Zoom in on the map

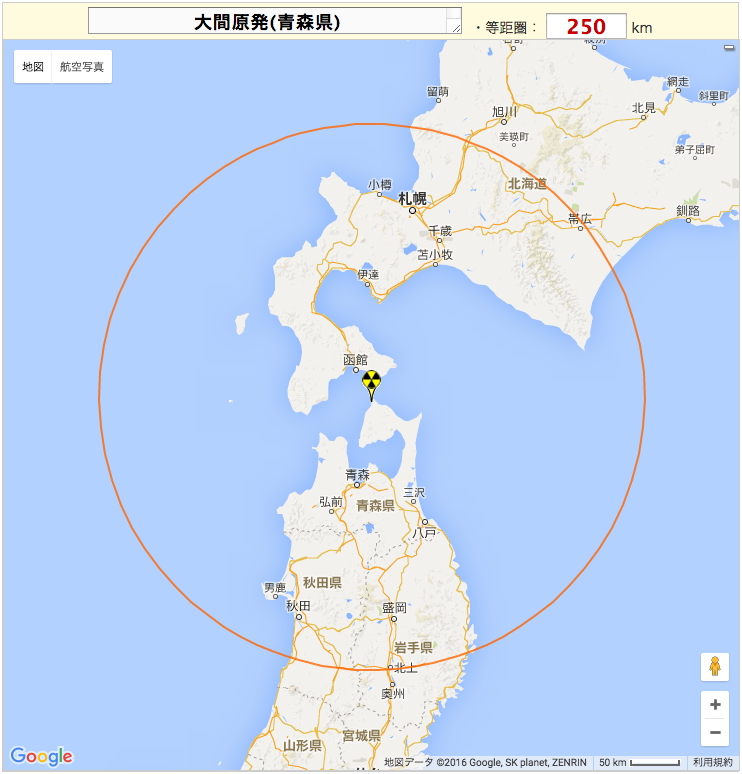[x=715, y=705]
